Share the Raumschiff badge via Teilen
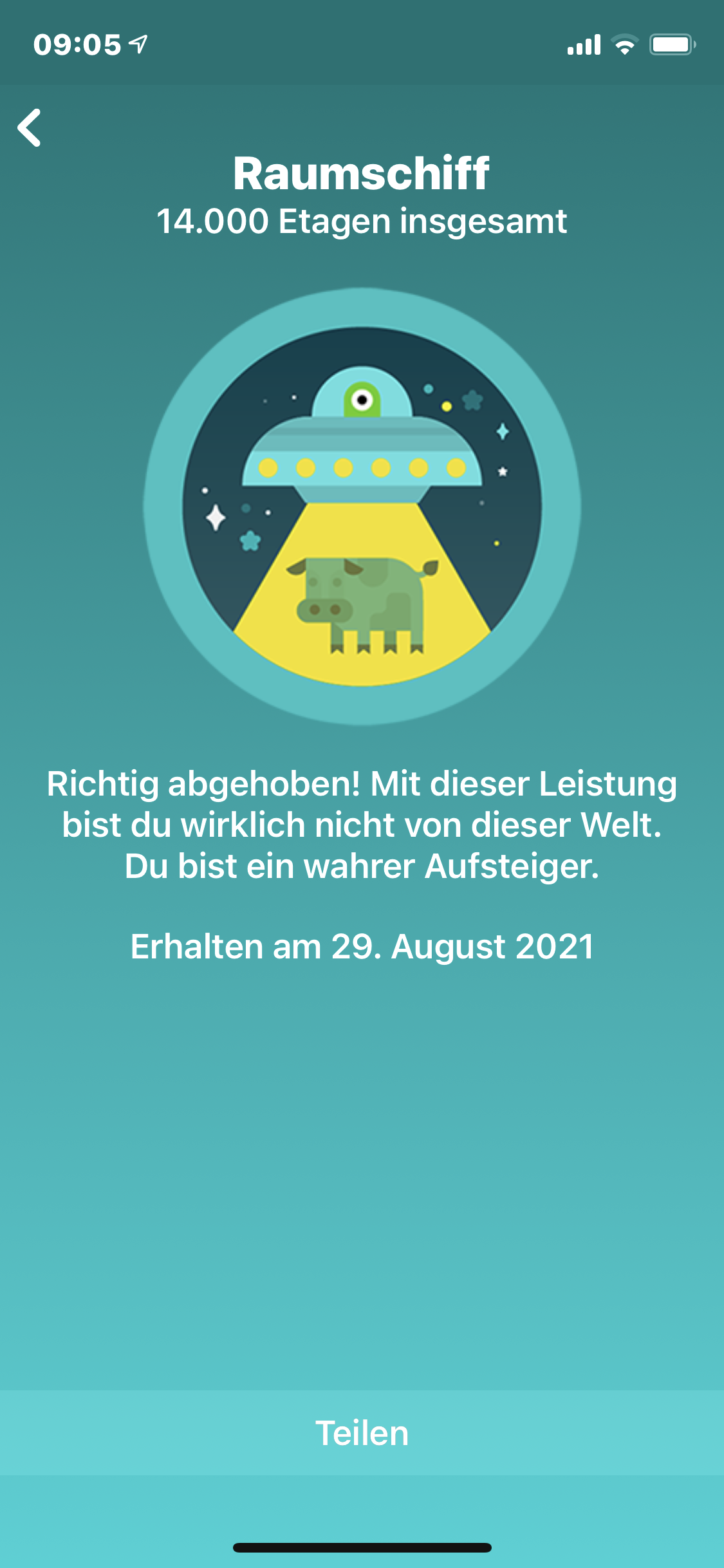724x1568 pixels. [362, 1433]
